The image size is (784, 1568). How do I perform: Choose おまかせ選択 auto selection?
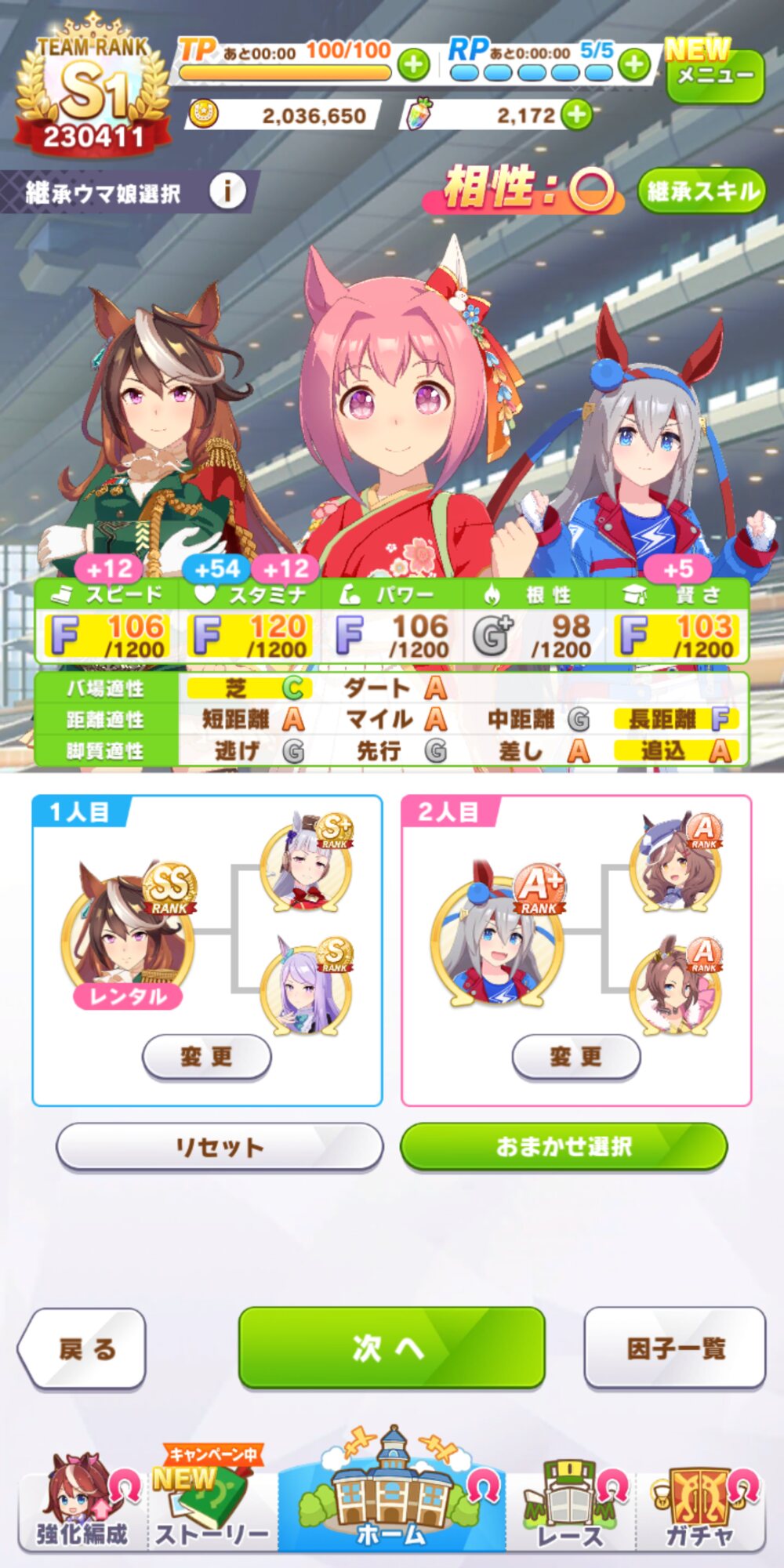point(564,1147)
